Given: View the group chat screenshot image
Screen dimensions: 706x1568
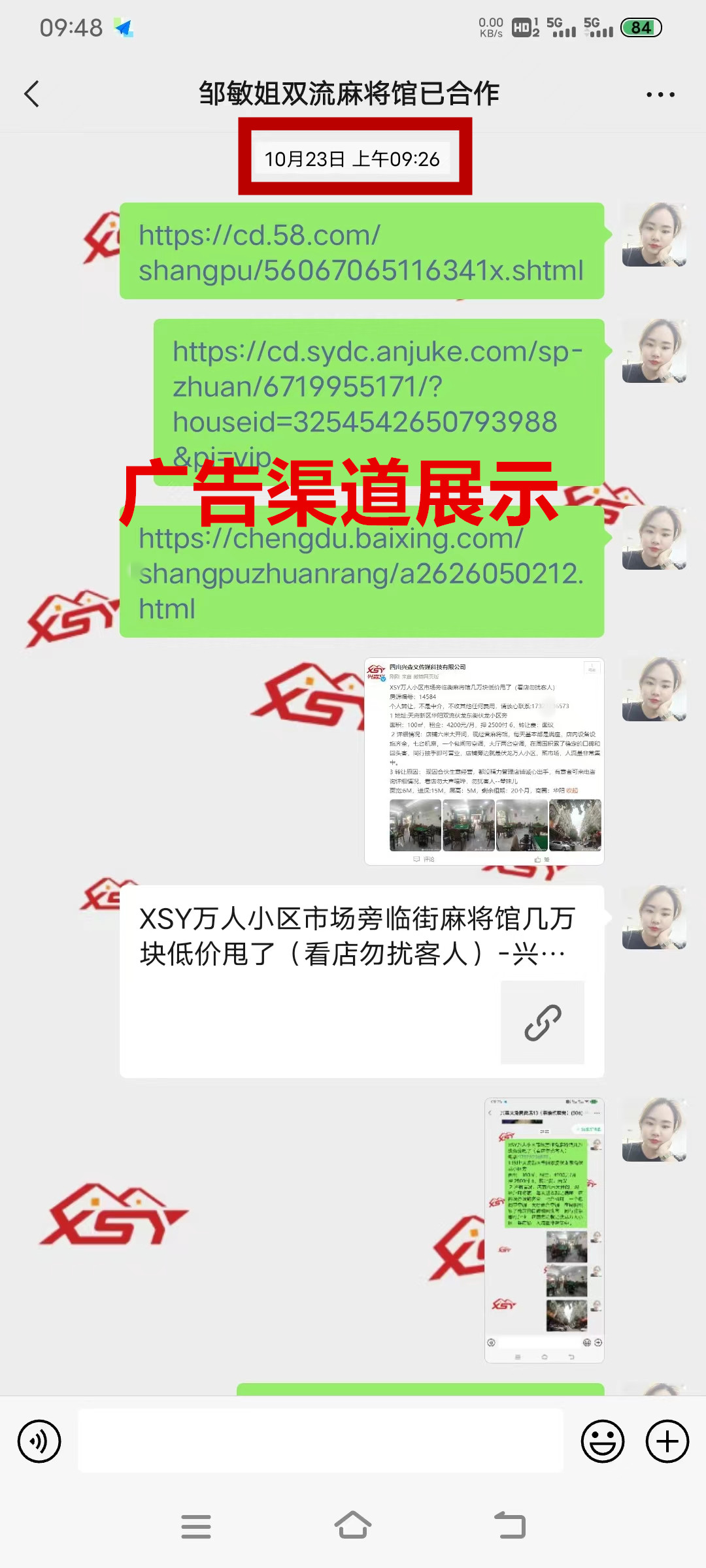Looking at the screenshot, I should point(544,1231).
